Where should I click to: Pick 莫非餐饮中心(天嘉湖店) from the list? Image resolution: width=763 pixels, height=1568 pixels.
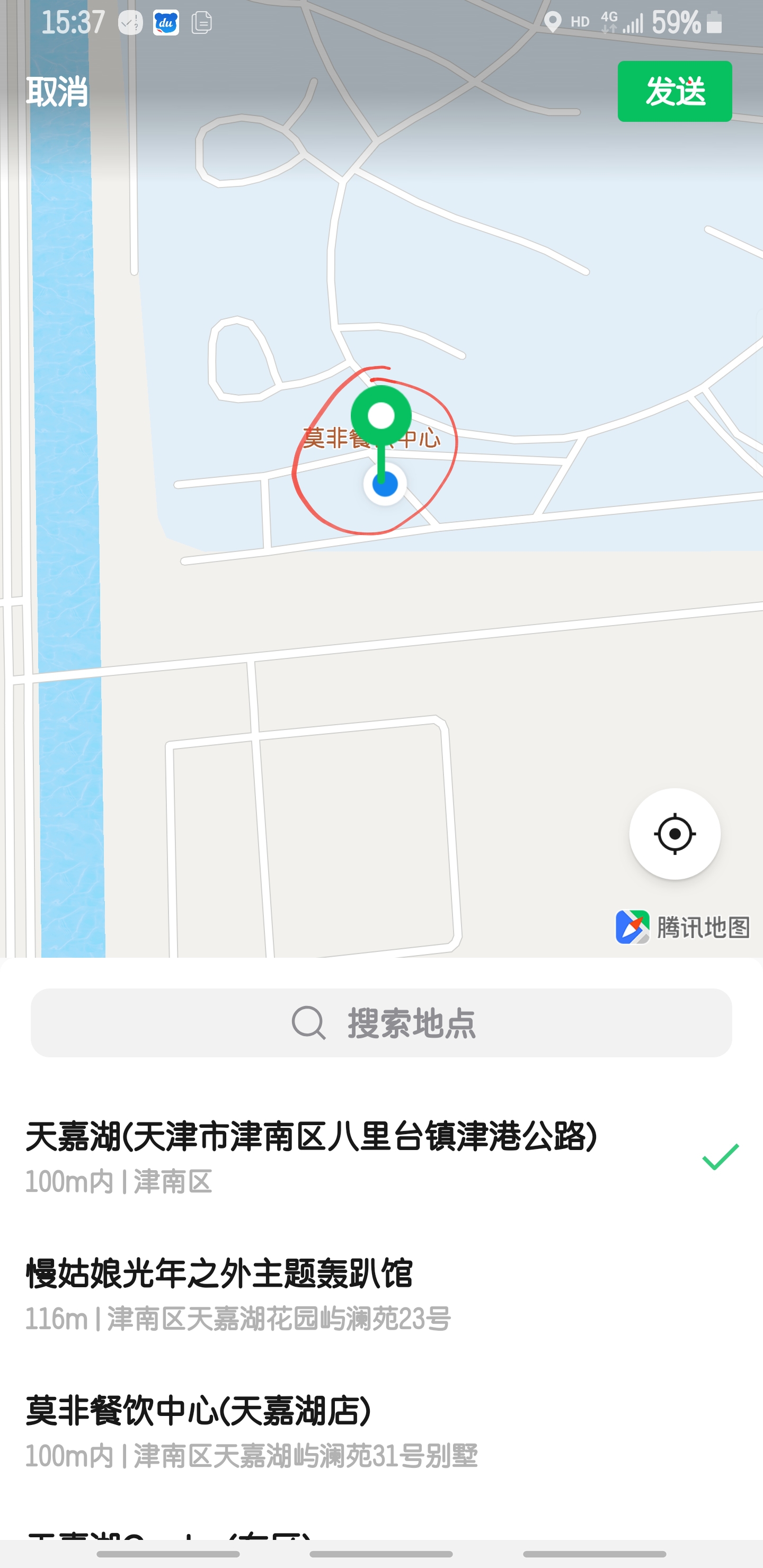(251, 1430)
